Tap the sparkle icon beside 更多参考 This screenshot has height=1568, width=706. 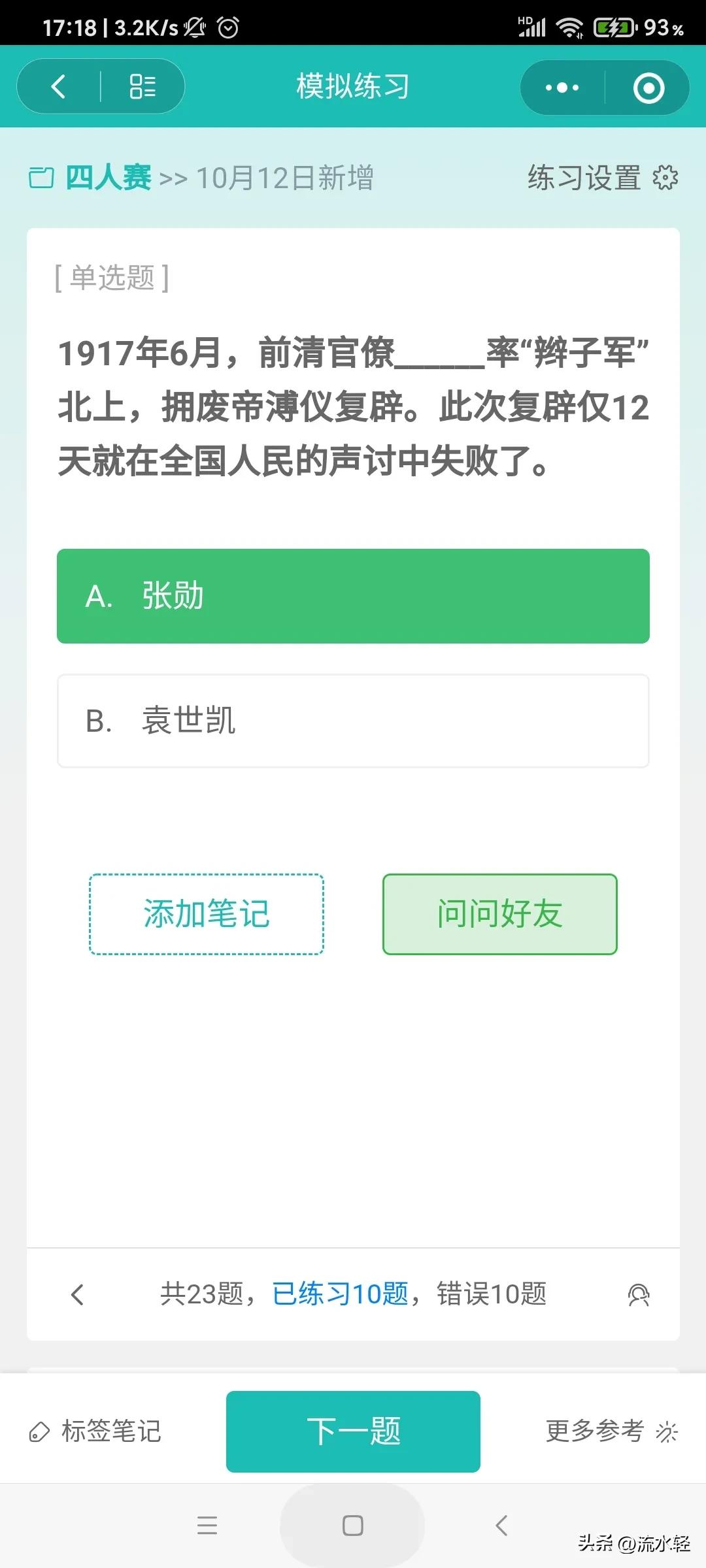click(x=668, y=1431)
